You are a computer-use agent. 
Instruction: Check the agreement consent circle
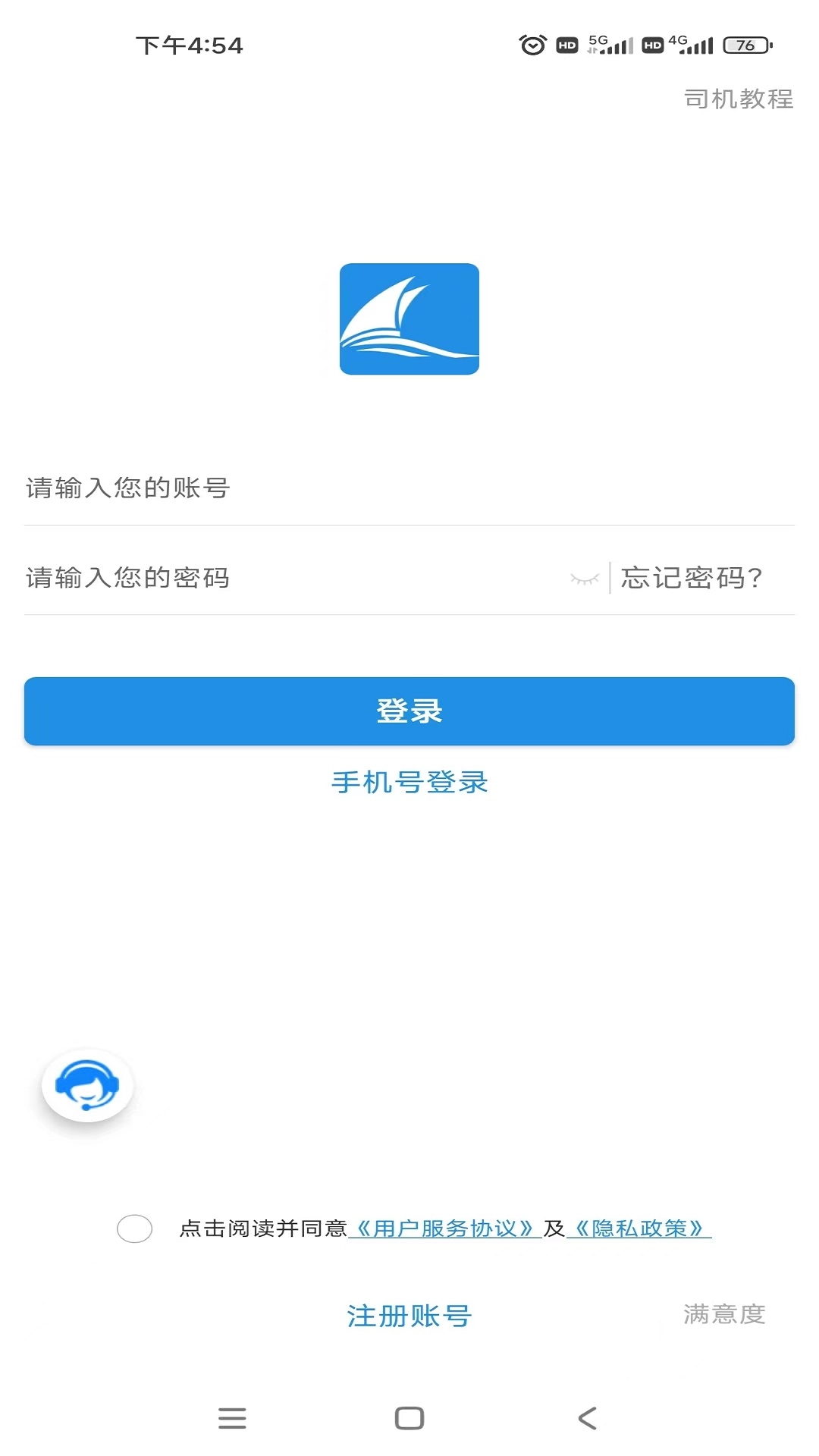pyautogui.click(x=135, y=1228)
